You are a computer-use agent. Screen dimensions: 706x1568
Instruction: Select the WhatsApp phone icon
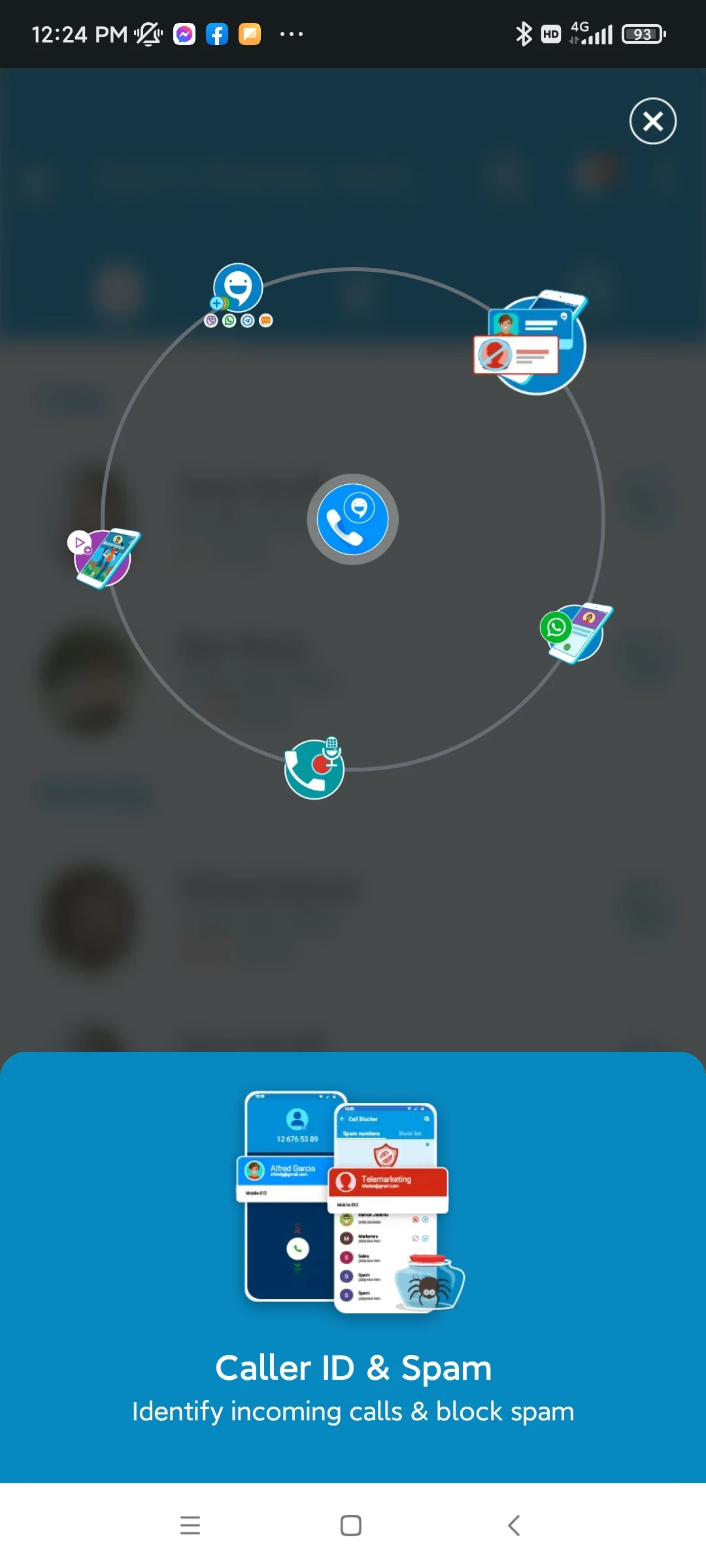(575, 633)
